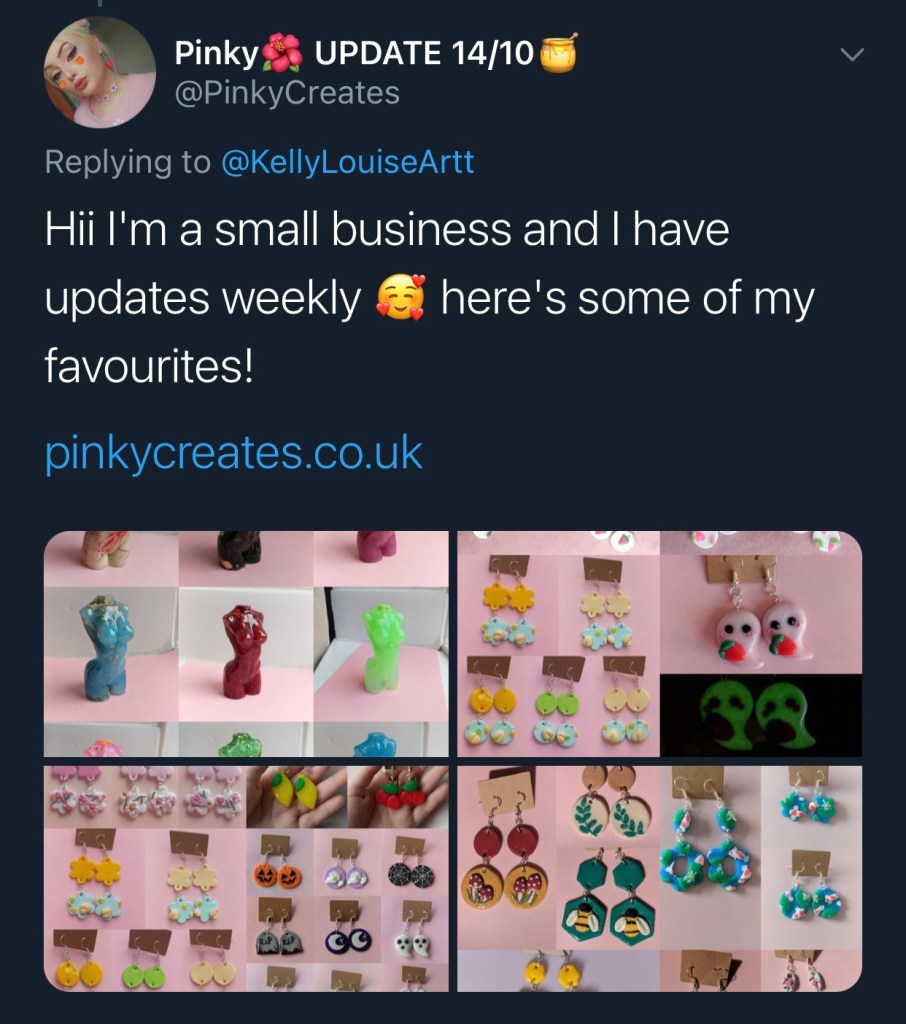Open Pinky's profile picture

(99, 73)
